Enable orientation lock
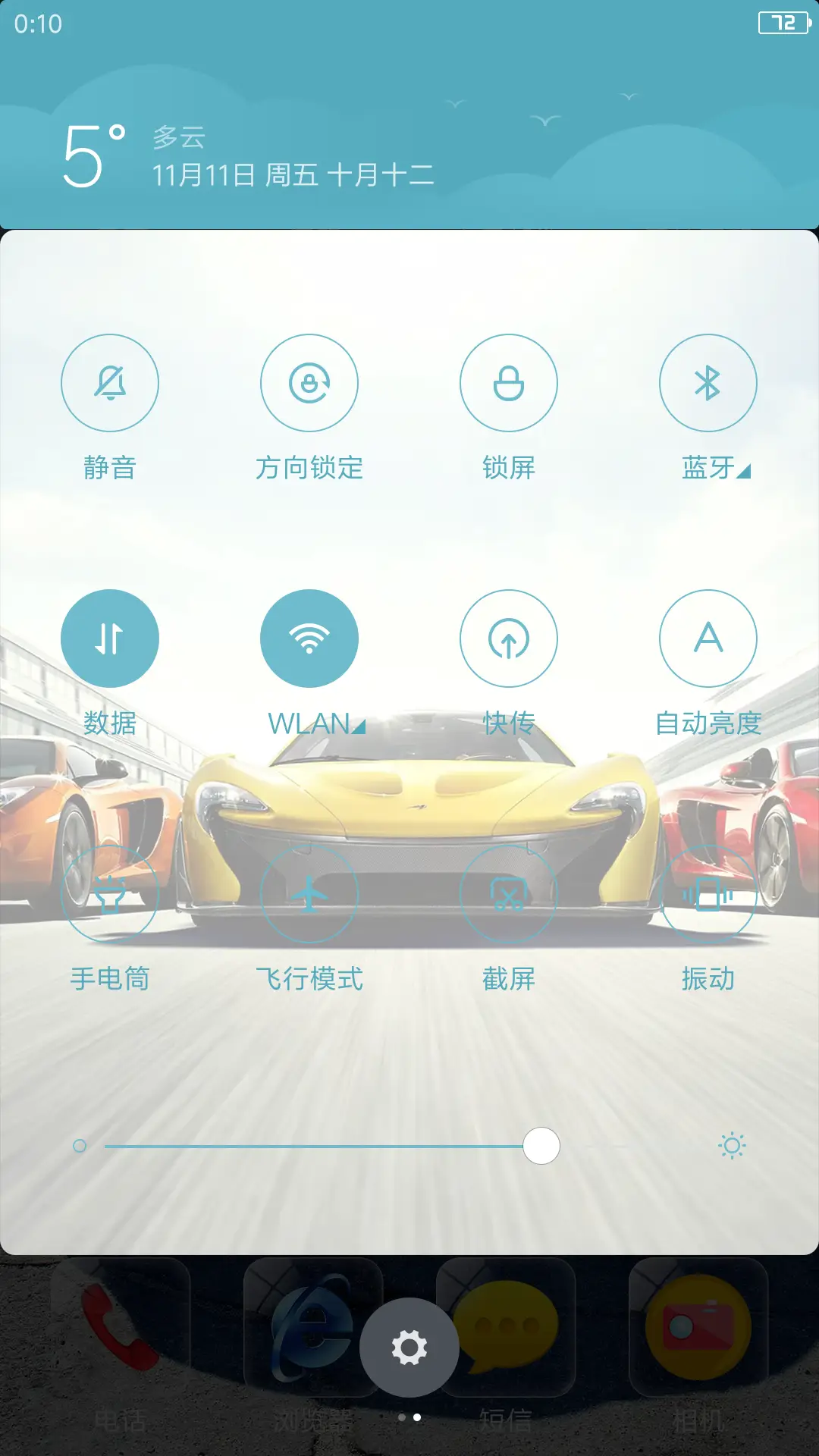The image size is (819, 1456). (x=309, y=383)
